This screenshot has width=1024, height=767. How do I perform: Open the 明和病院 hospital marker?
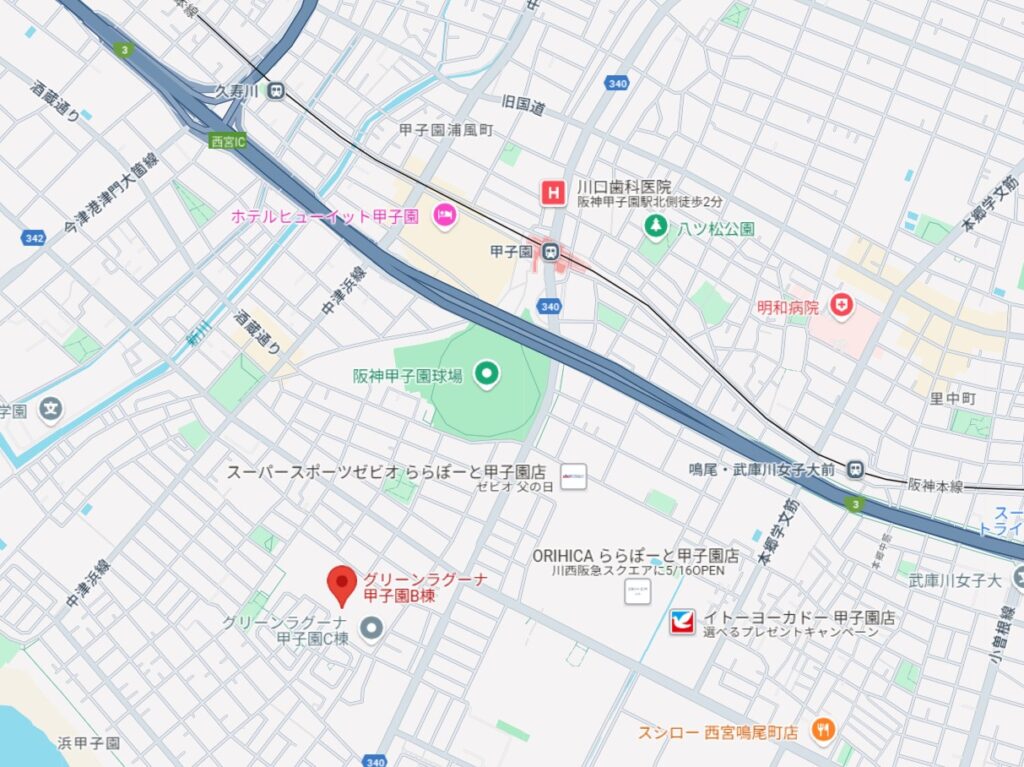click(842, 306)
